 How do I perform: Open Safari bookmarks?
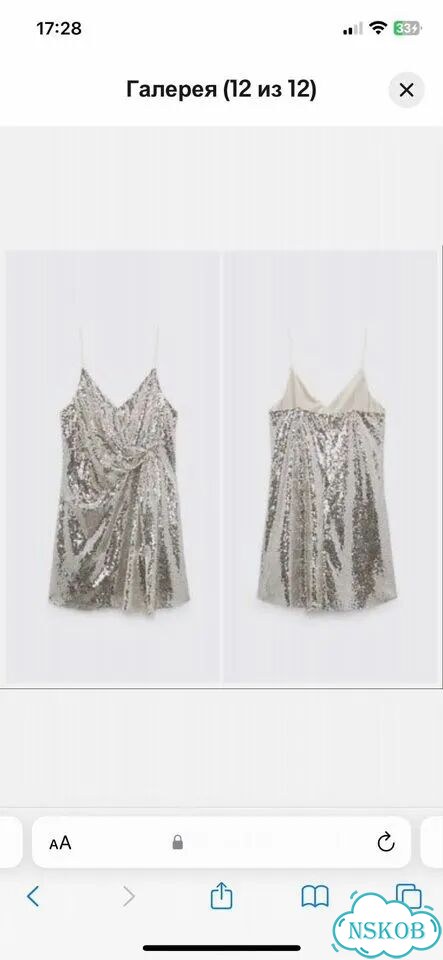point(315,897)
